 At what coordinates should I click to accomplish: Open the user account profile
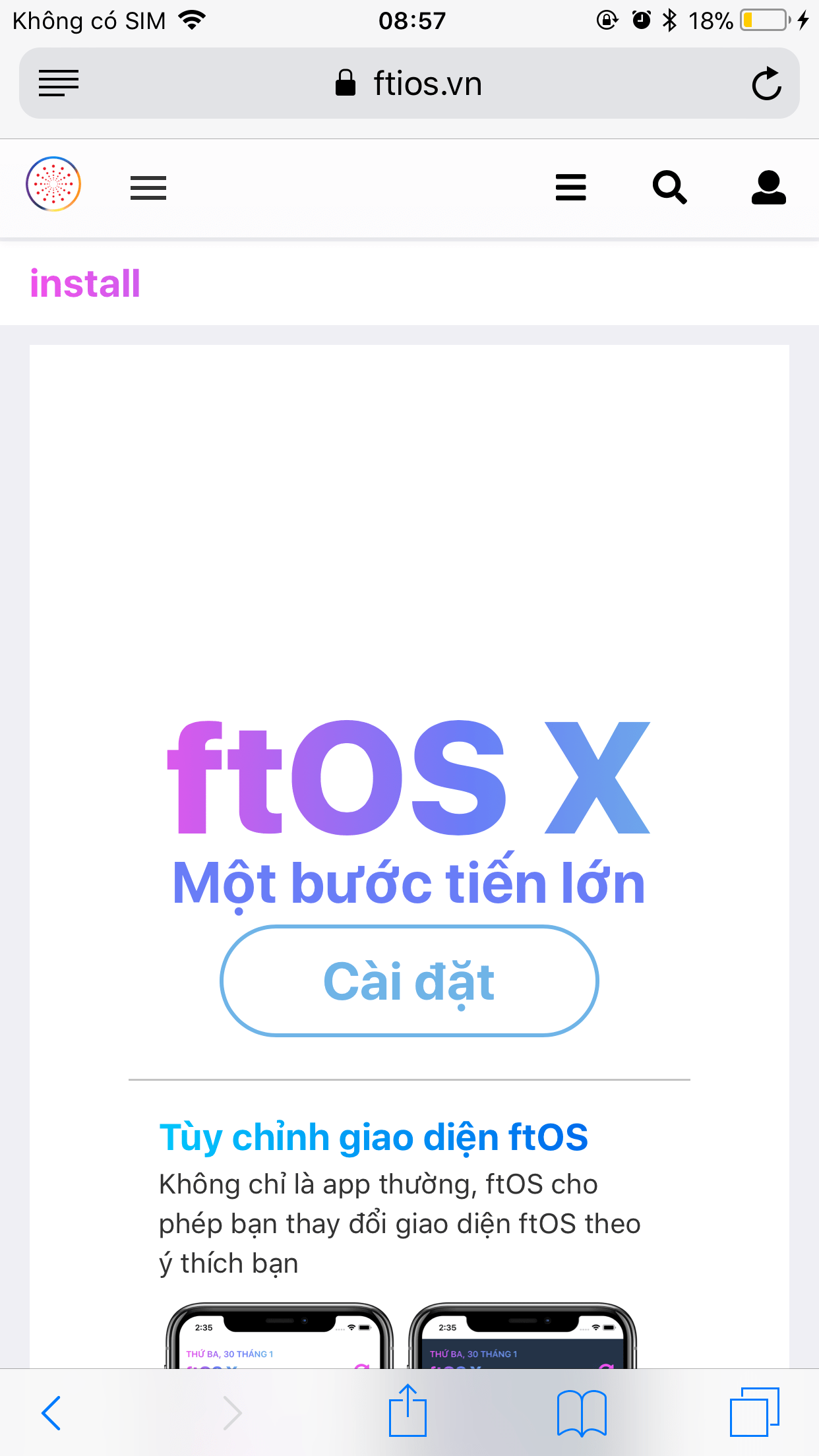[x=768, y=187]
